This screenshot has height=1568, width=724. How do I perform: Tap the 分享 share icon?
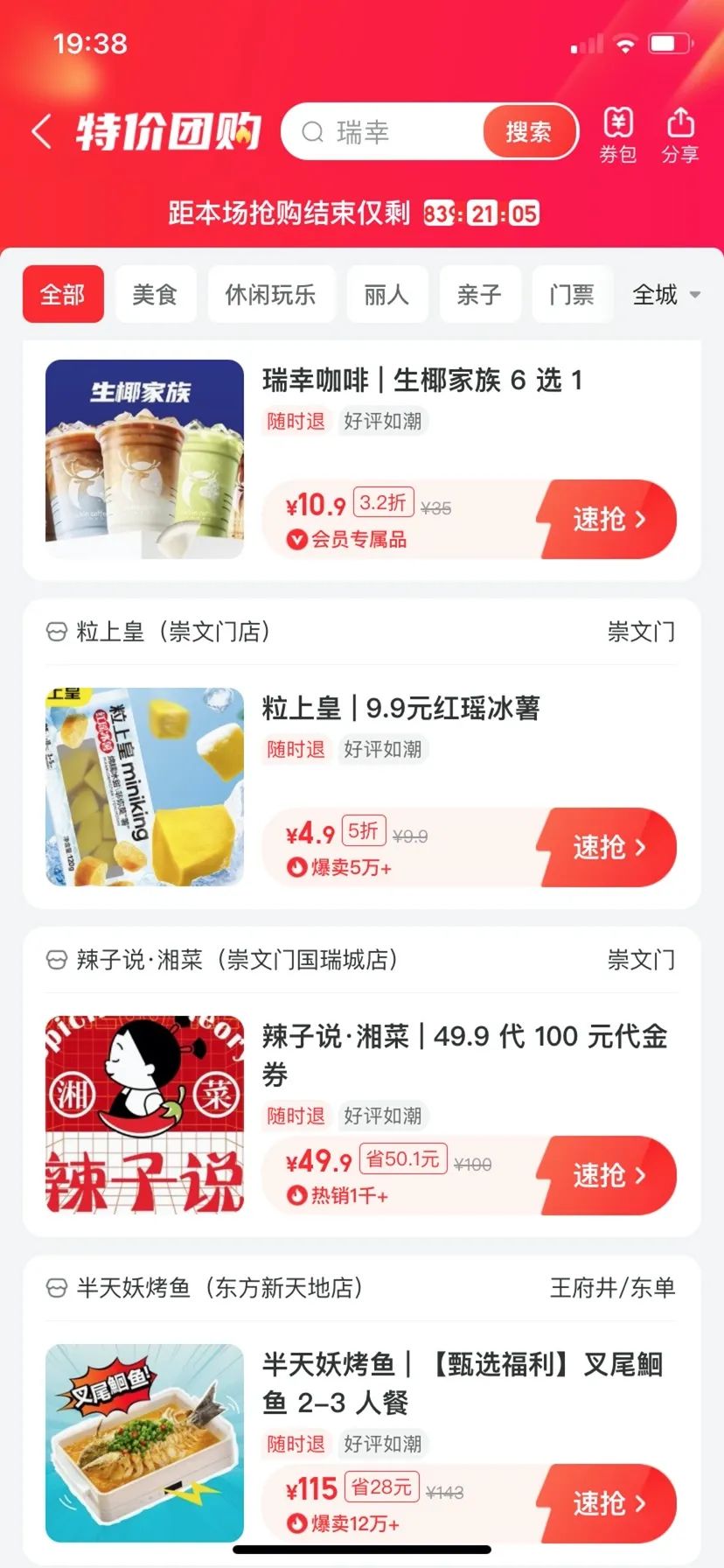point(679,133)
